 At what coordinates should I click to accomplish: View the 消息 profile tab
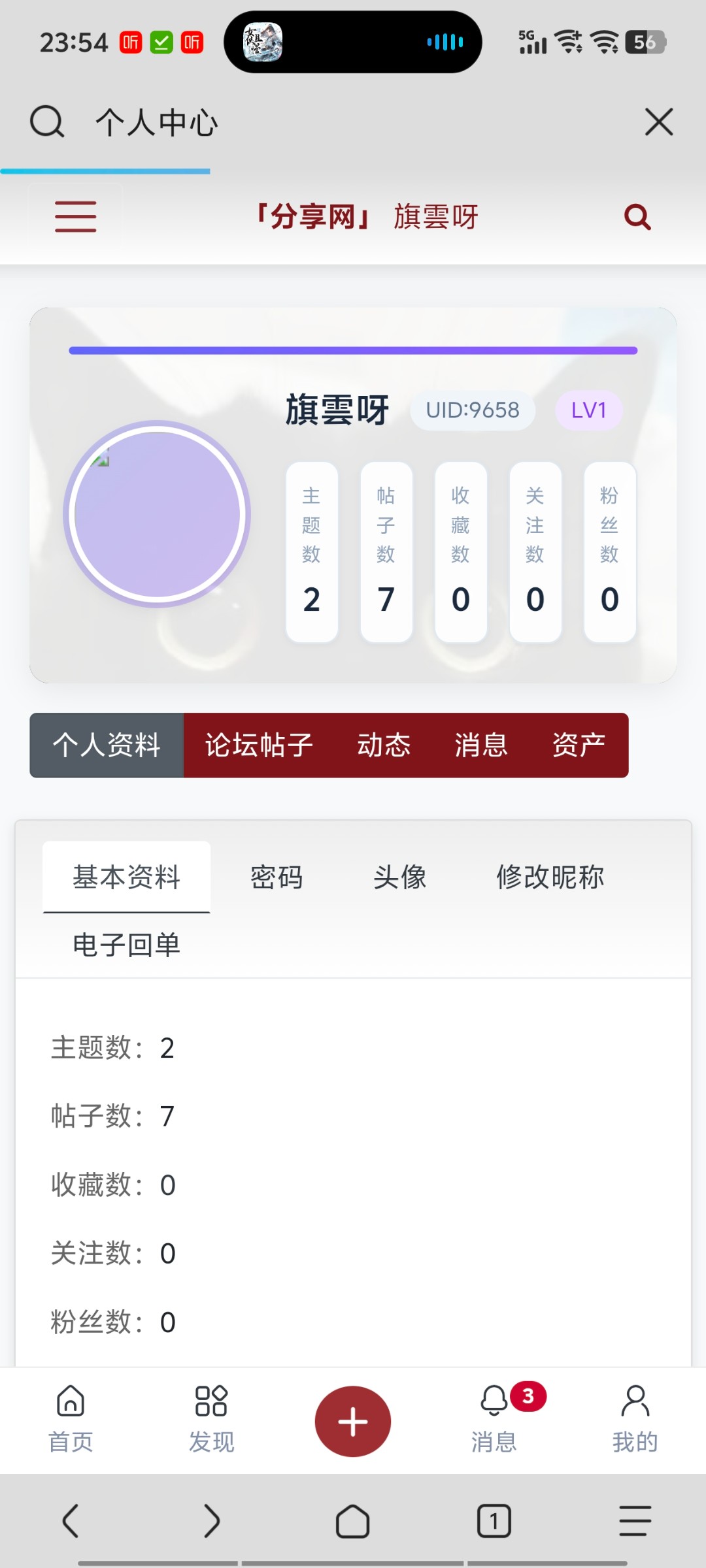(481, 745)
